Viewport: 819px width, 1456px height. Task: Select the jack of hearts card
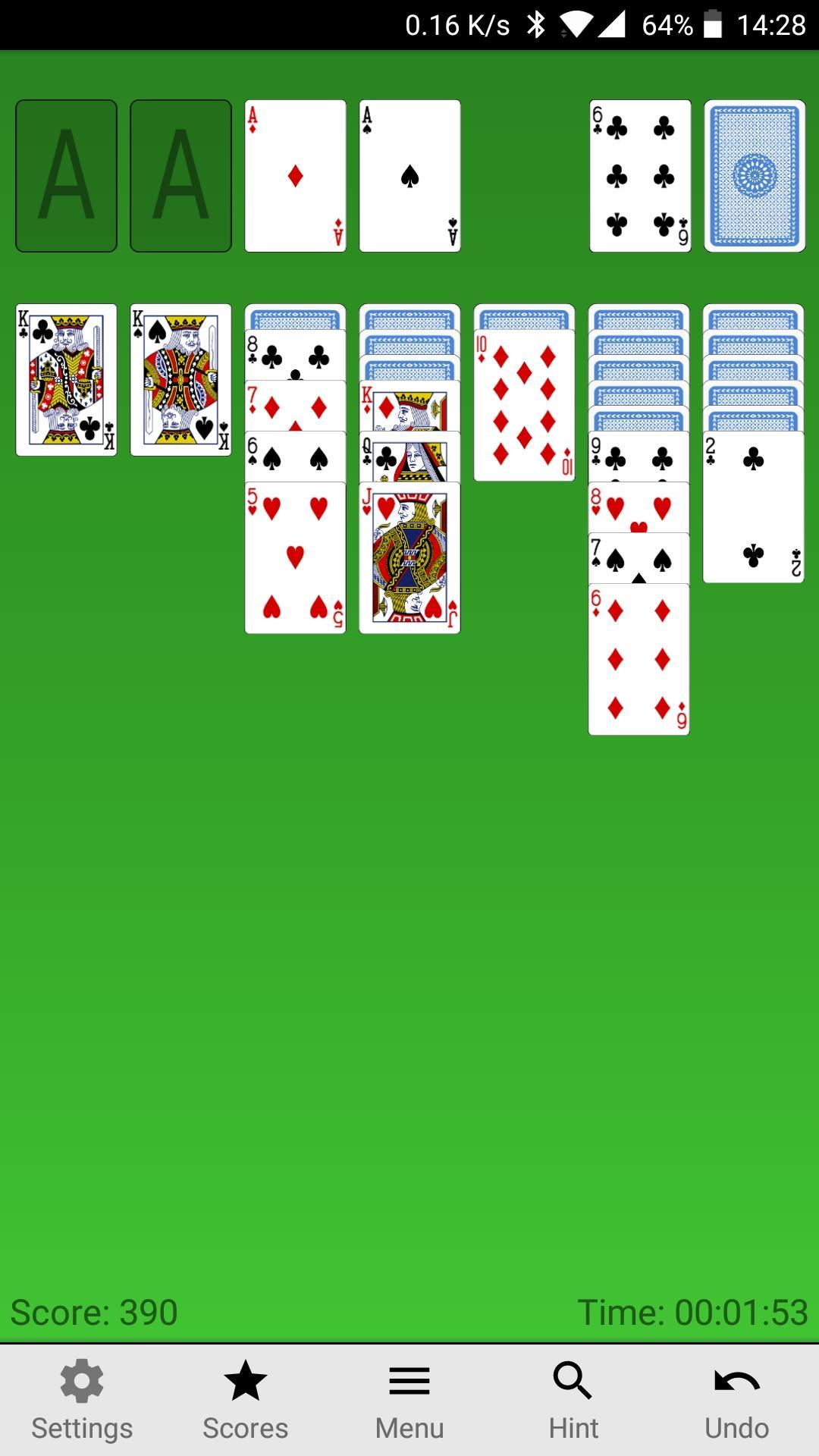pyautogui.click(x=409, y=559)
